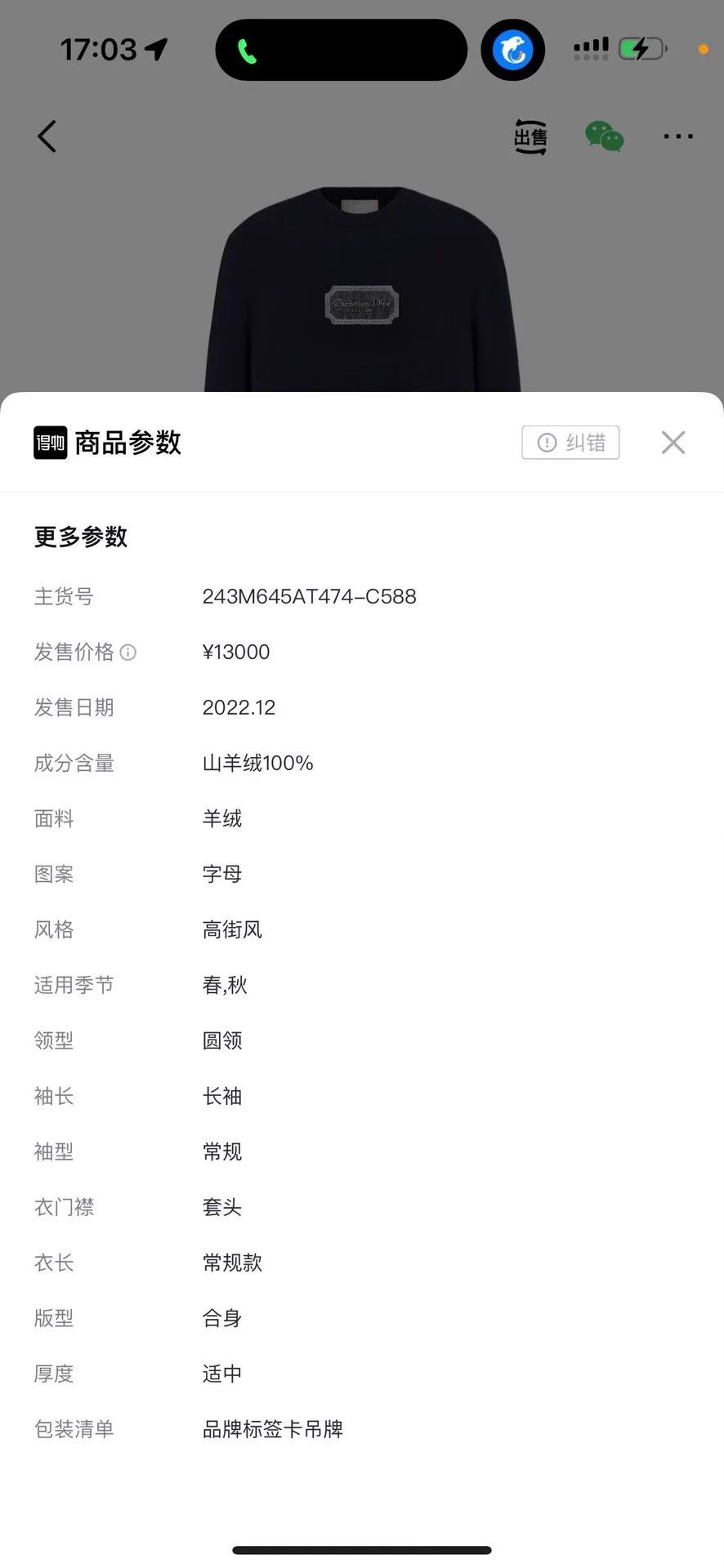Go back with the top-left arrow
Image resolution: width=724 pixels, height=1568 pixels.
click(47, 136)
